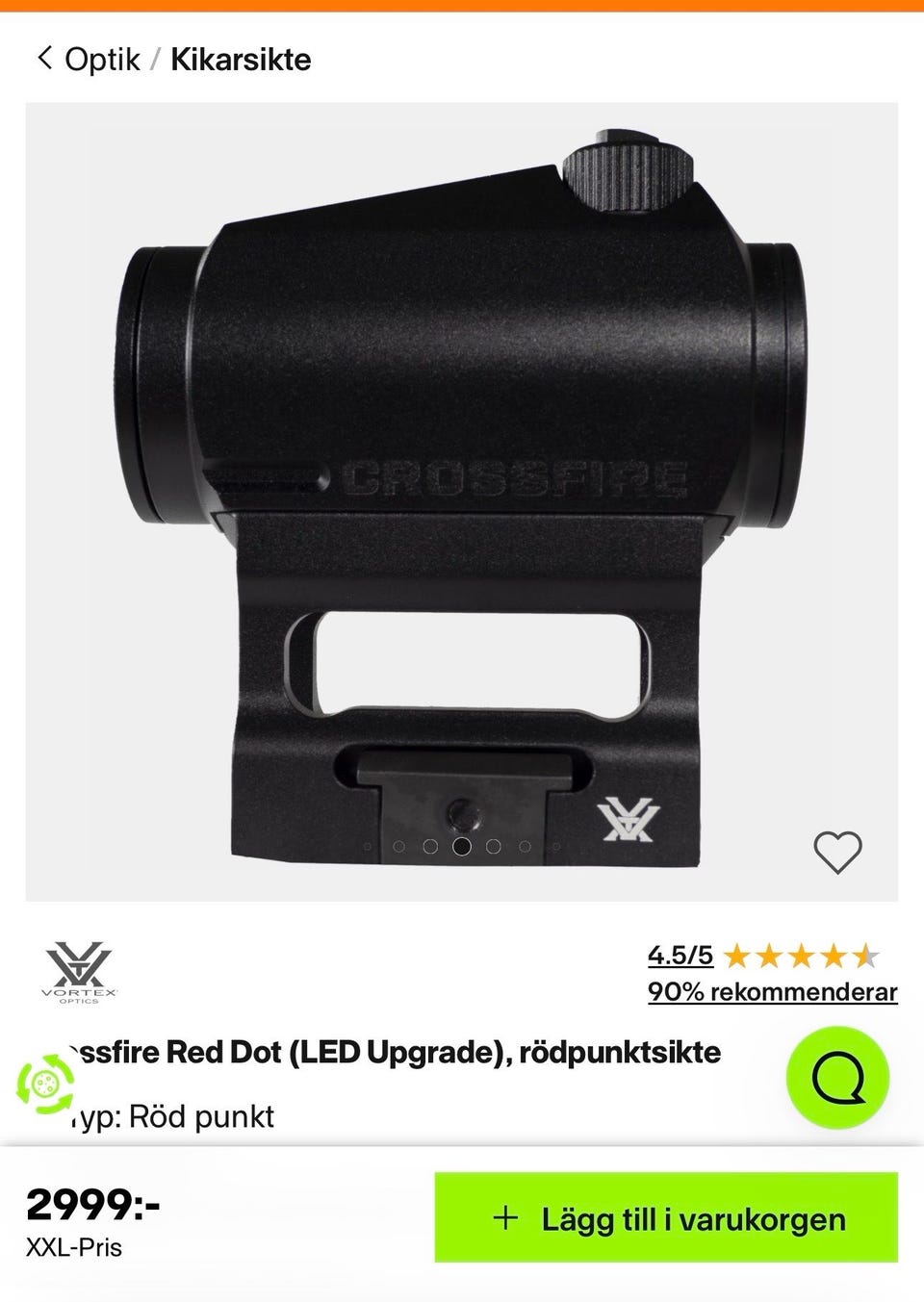
Task: Save the Crossfire sight to favorites
Action: 837,852
